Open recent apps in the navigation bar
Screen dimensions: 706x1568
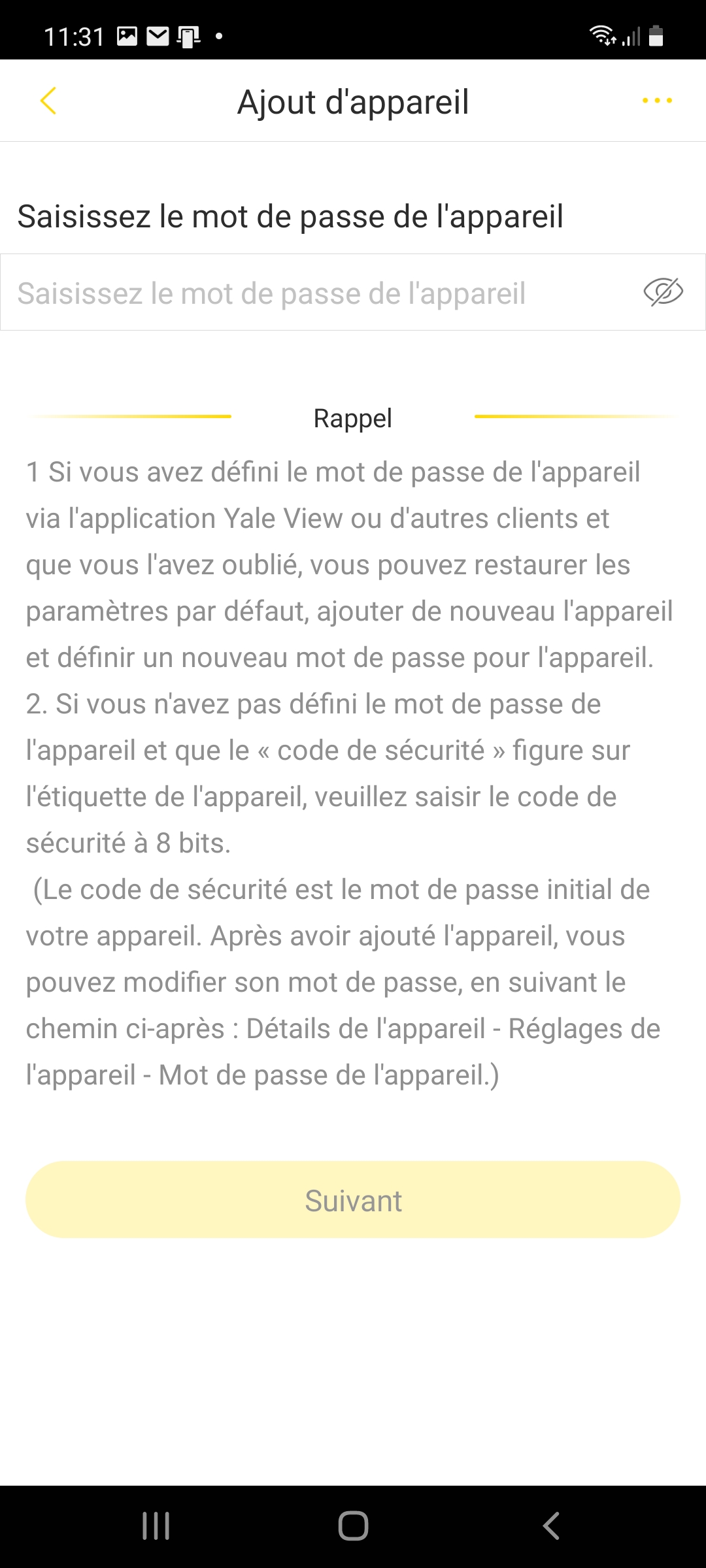pyautogui.click(x=156, y=1526)
